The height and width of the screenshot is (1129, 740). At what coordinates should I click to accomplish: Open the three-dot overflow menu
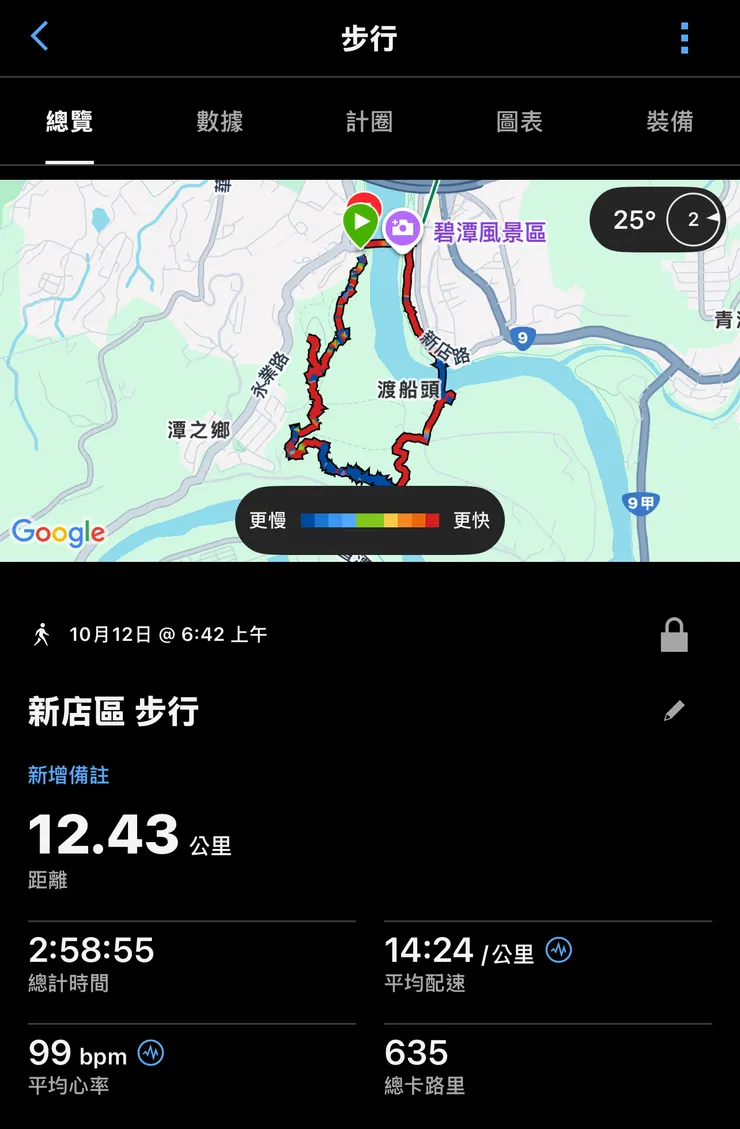coord(684,36)
